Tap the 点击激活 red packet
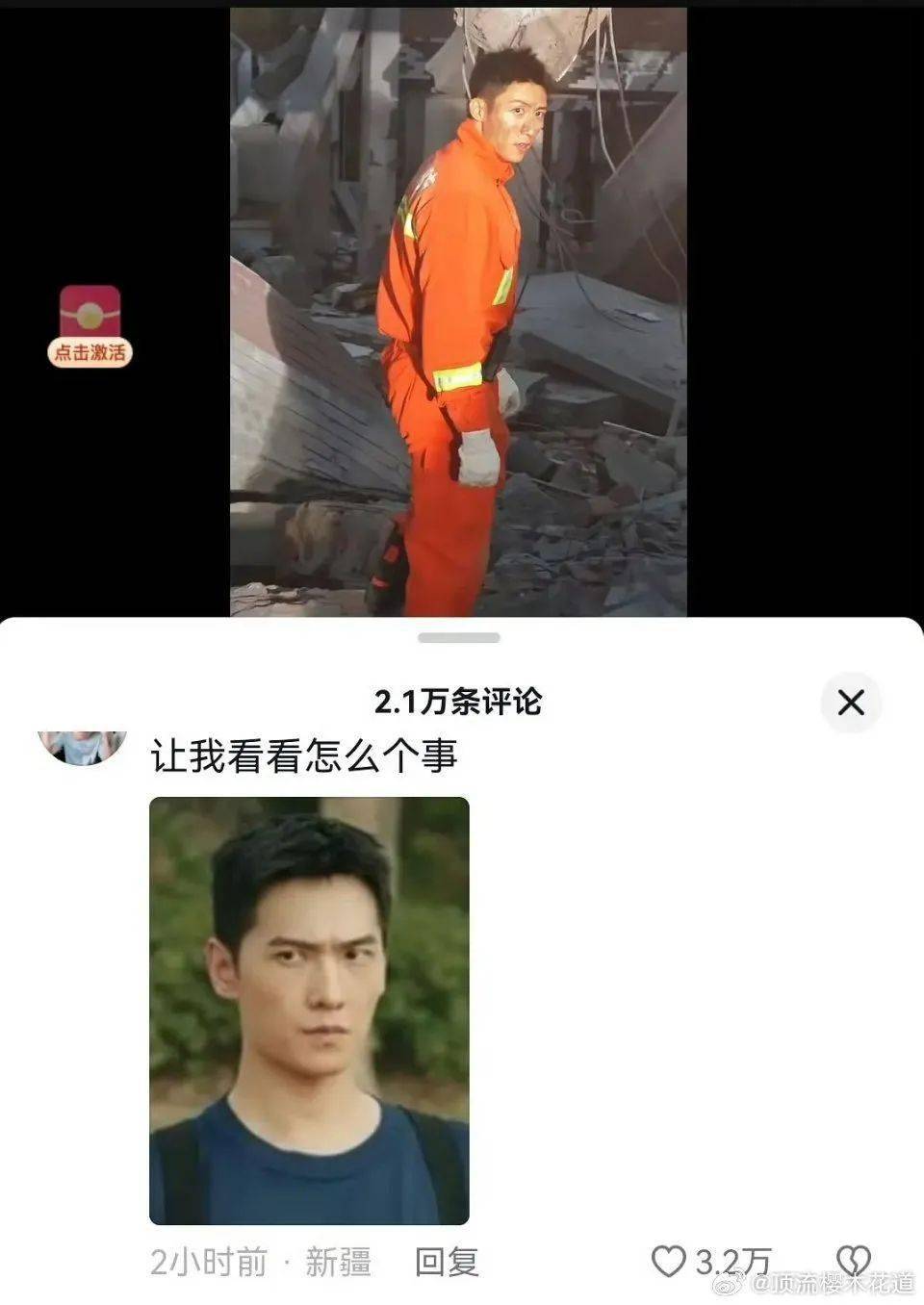924x1305 pixels. (x=90, y=326)
